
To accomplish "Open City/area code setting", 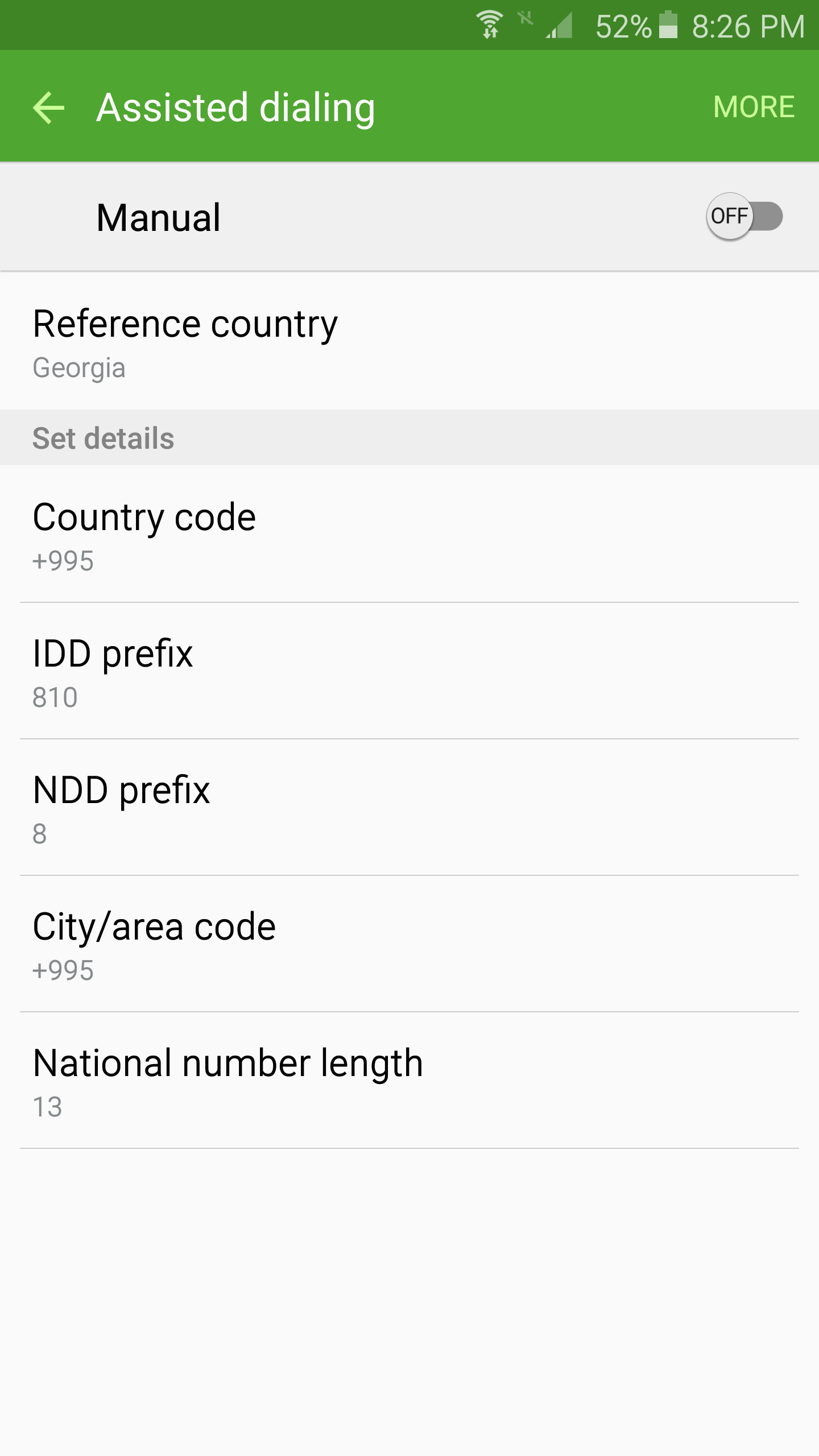I will [409, 945].
